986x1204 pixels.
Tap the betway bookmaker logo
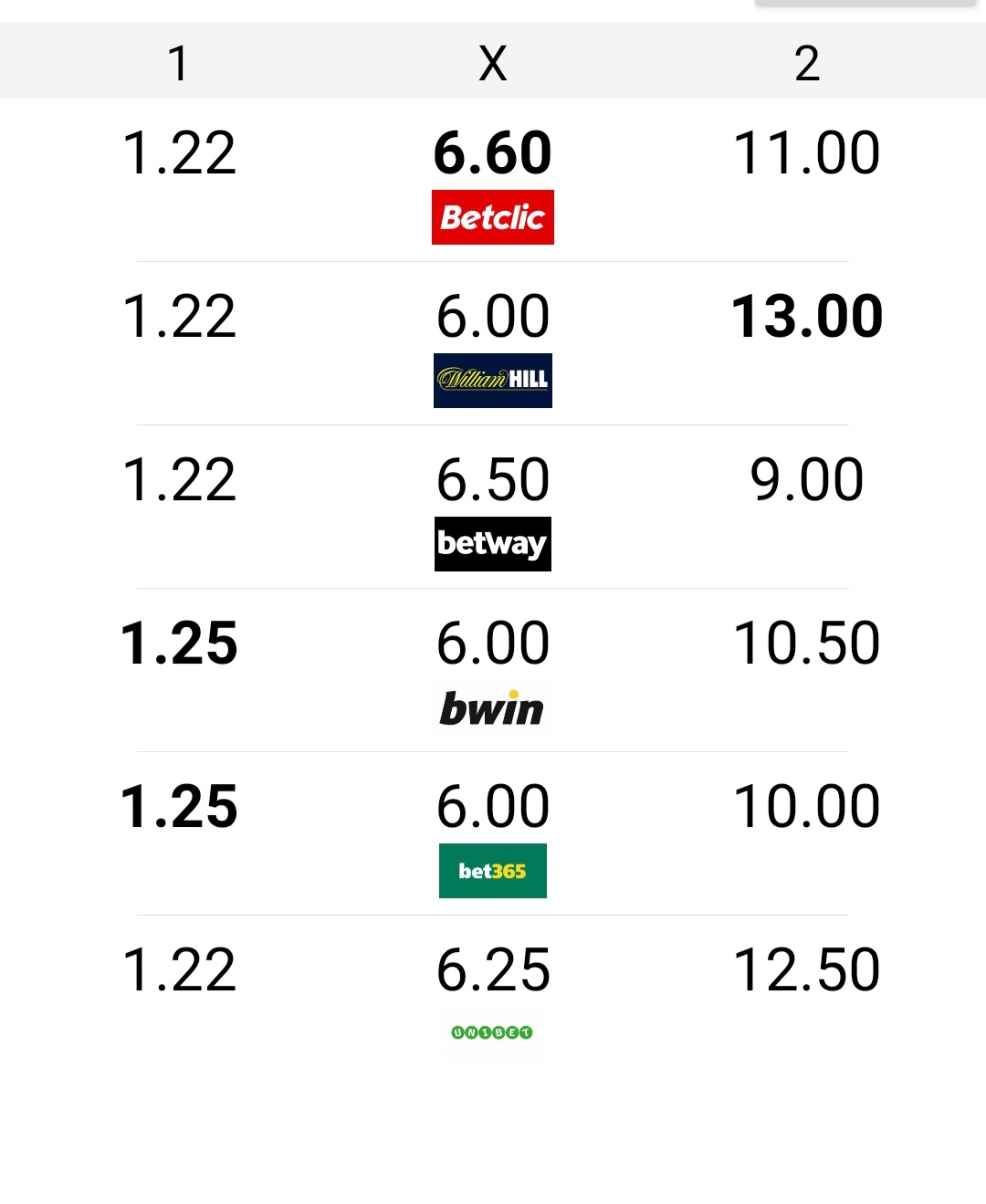click(x=492, y=544)
